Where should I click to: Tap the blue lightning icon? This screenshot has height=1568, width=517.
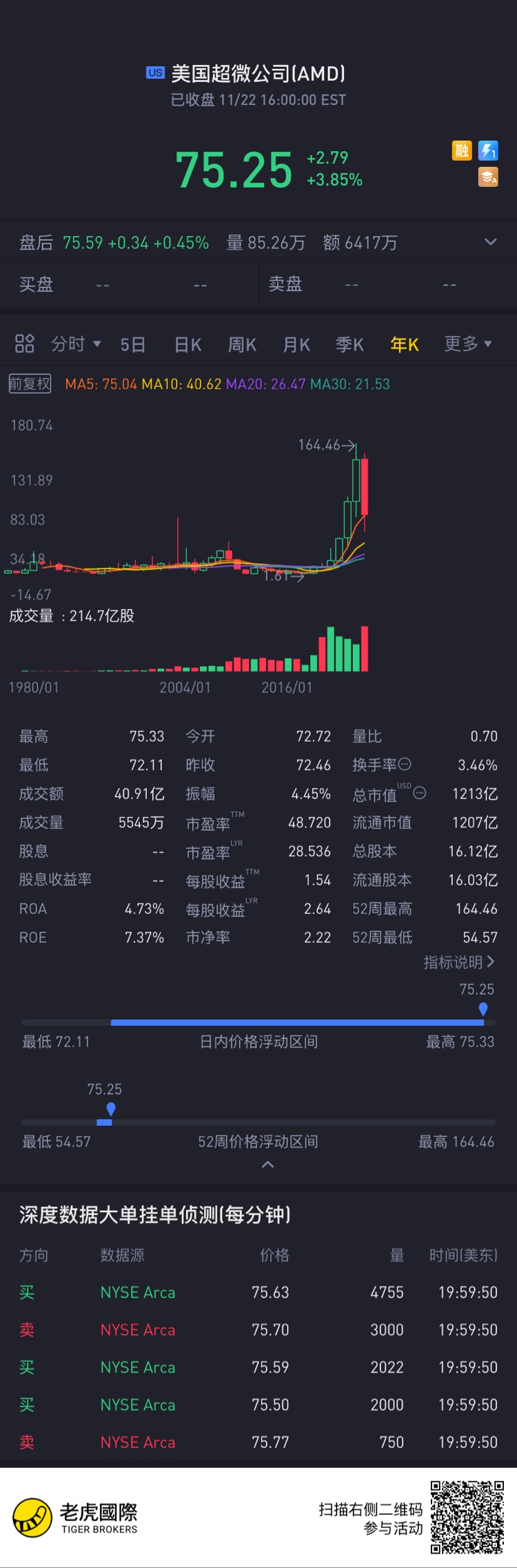click(x=488, y=150)
